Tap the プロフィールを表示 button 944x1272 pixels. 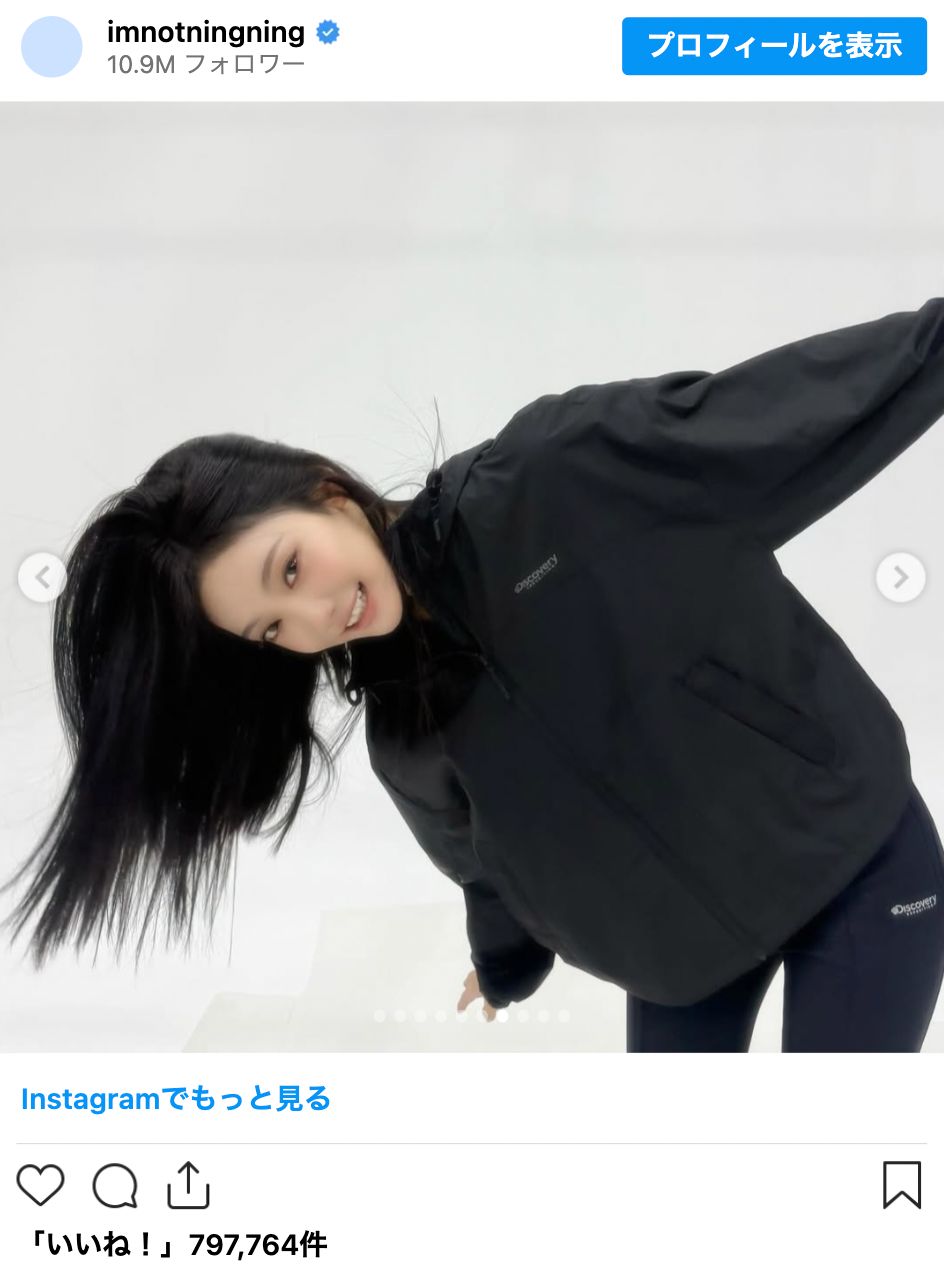(774, 46)
